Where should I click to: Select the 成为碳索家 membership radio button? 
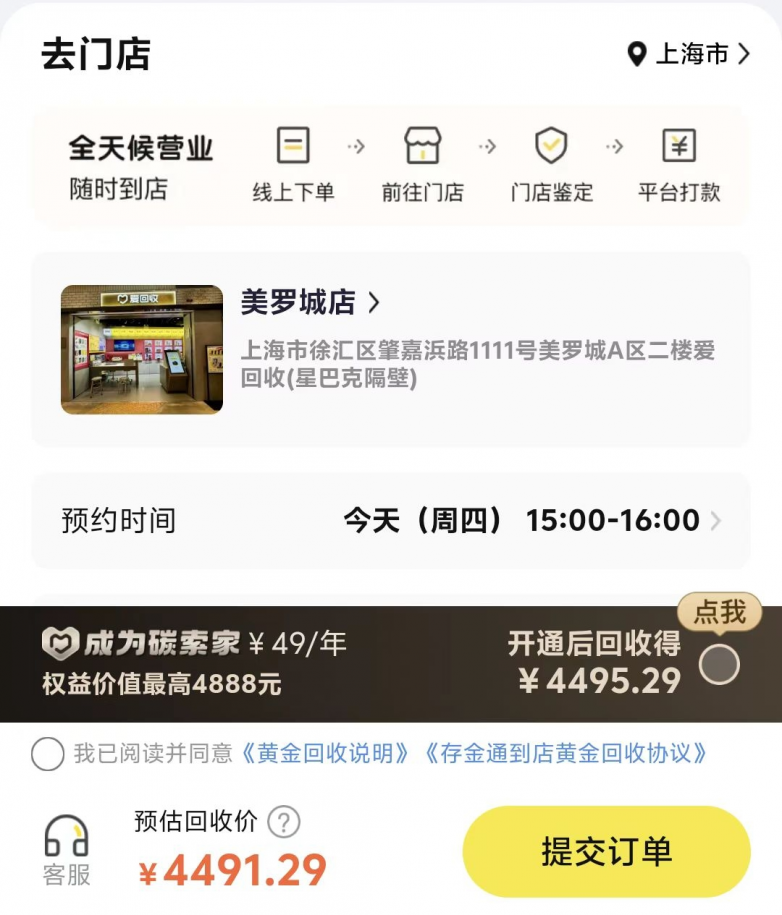point(719,665)
